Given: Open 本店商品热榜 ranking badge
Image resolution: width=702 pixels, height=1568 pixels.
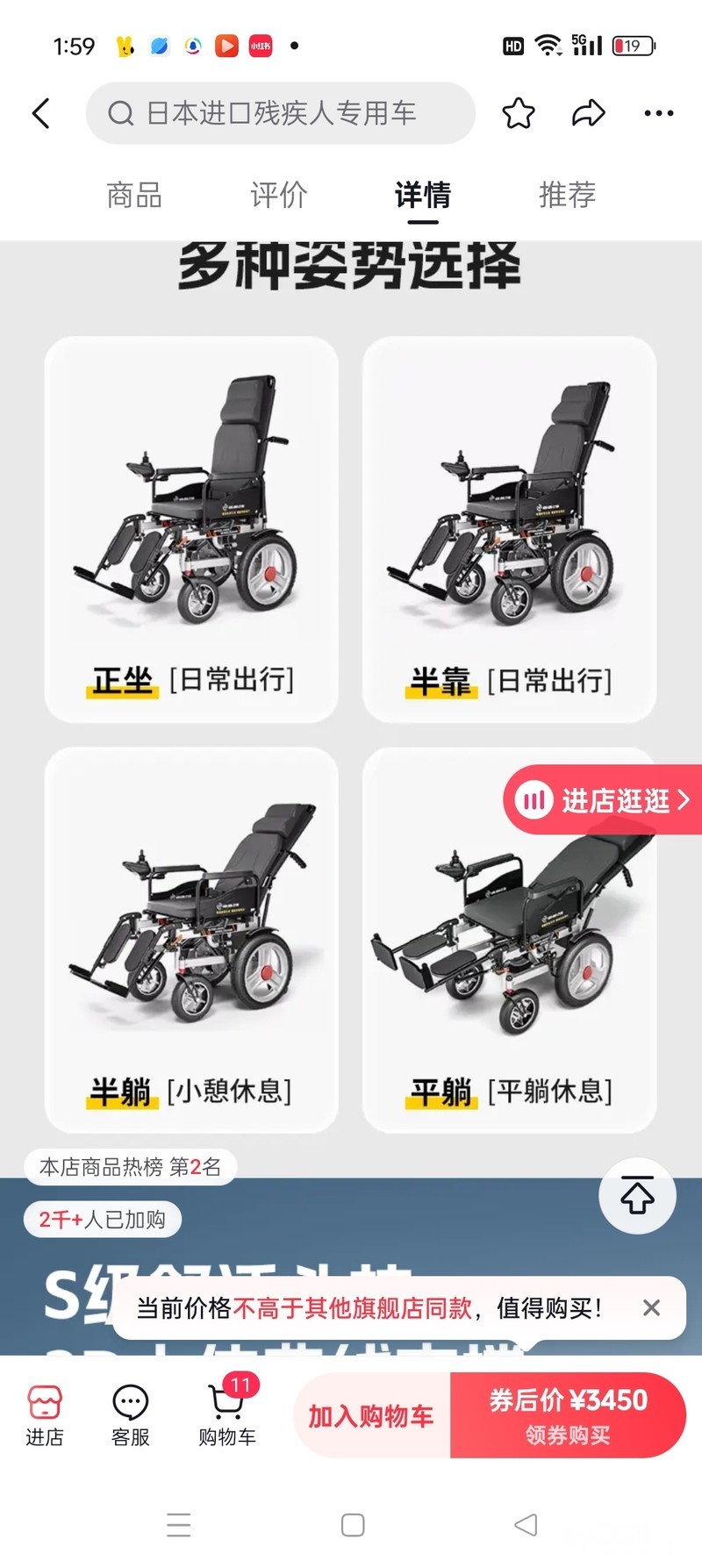Looking at the screenshot, I should coord(130,1167).
